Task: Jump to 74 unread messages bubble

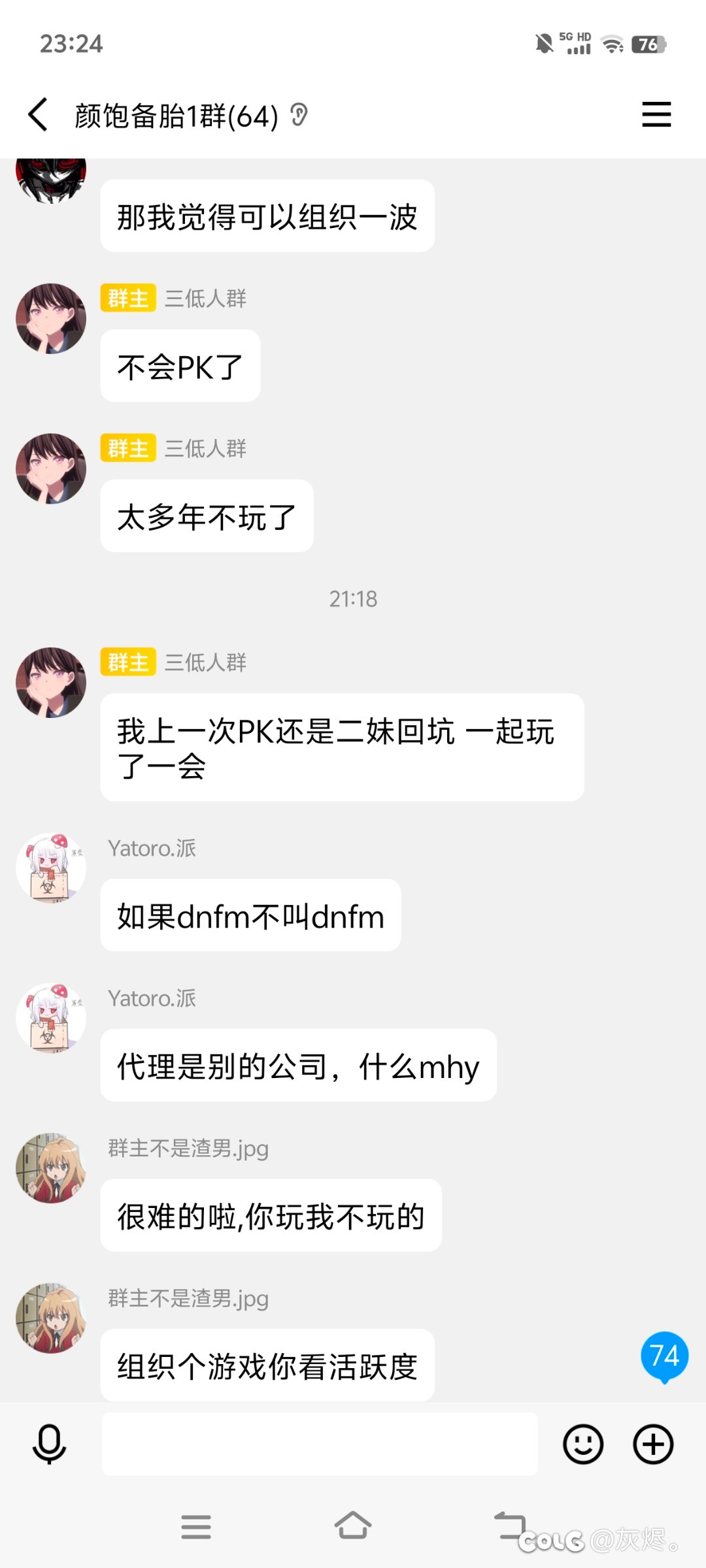Action: tap(664, 1357)
